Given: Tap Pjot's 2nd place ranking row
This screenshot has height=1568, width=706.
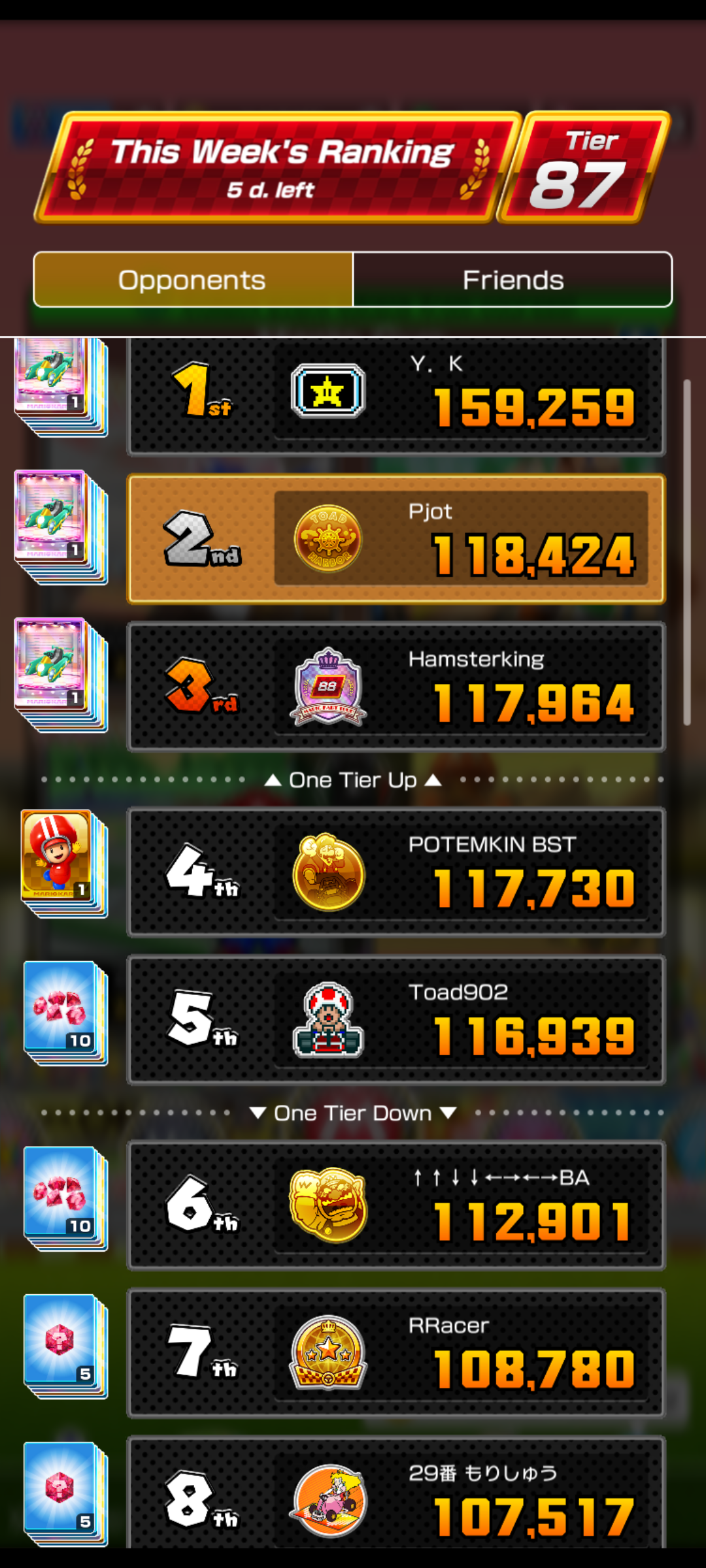Looking at the screenshot, I should click(x=396, y=539).
